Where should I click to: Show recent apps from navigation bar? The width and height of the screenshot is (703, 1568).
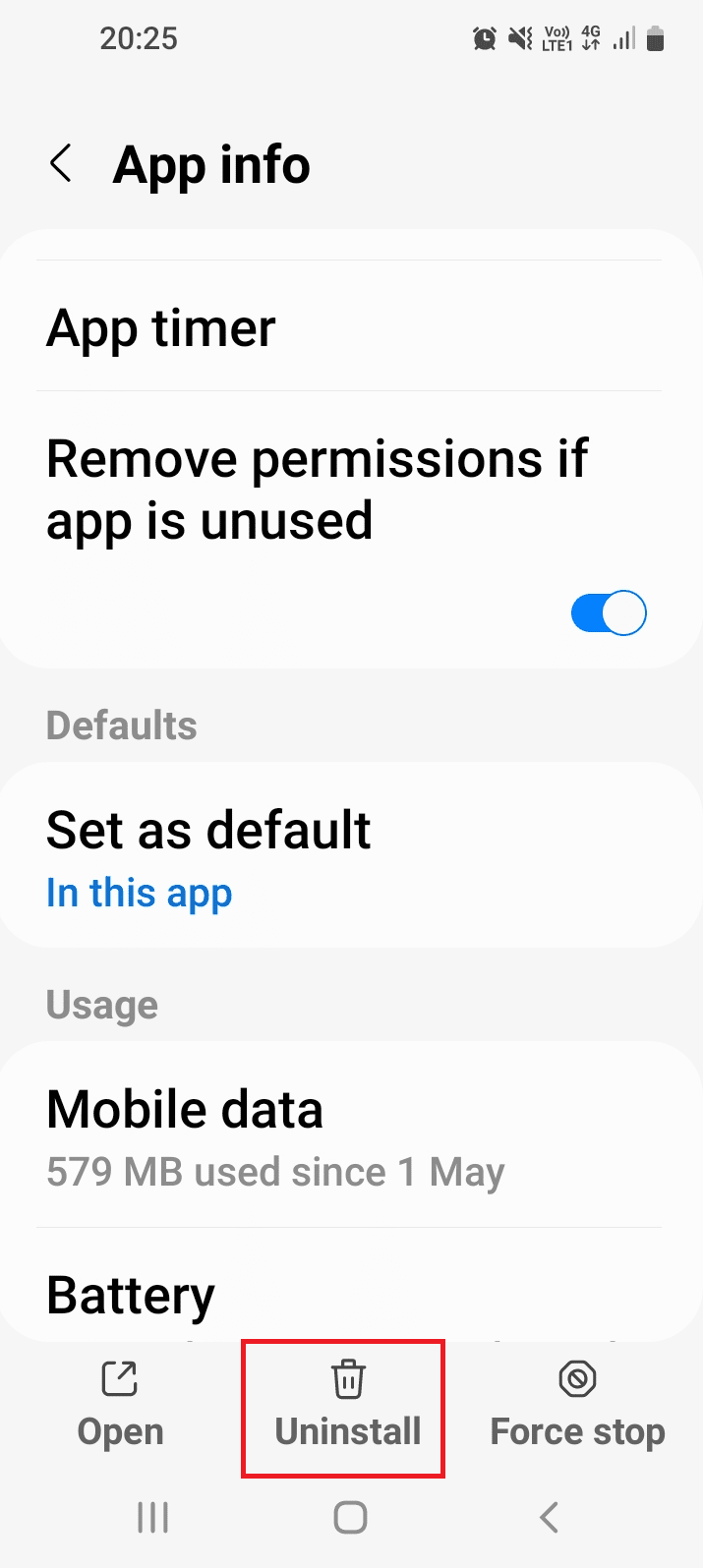tap(152, 1518)
